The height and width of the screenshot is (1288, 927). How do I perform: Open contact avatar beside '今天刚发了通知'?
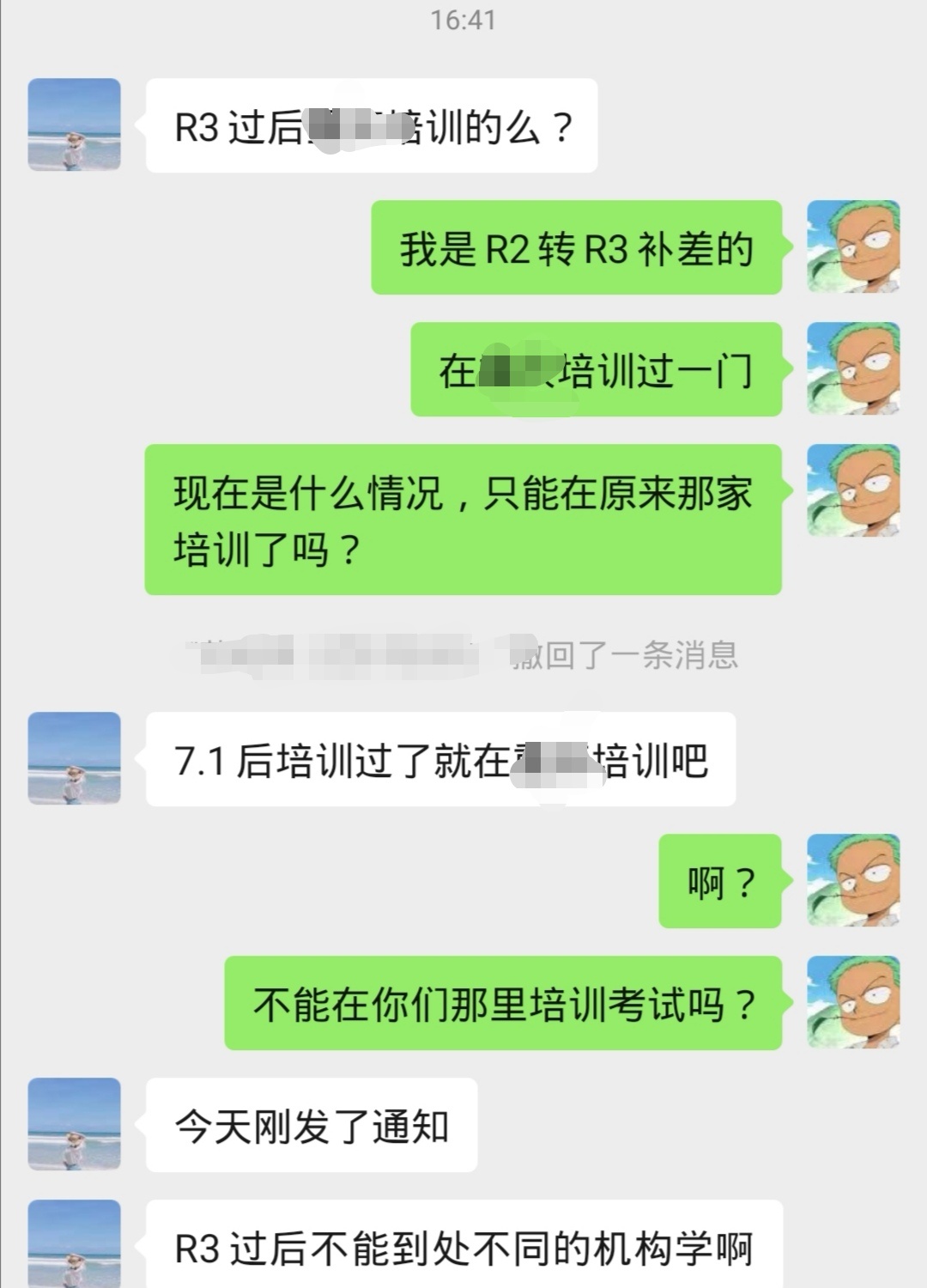tap(74, 1124)
